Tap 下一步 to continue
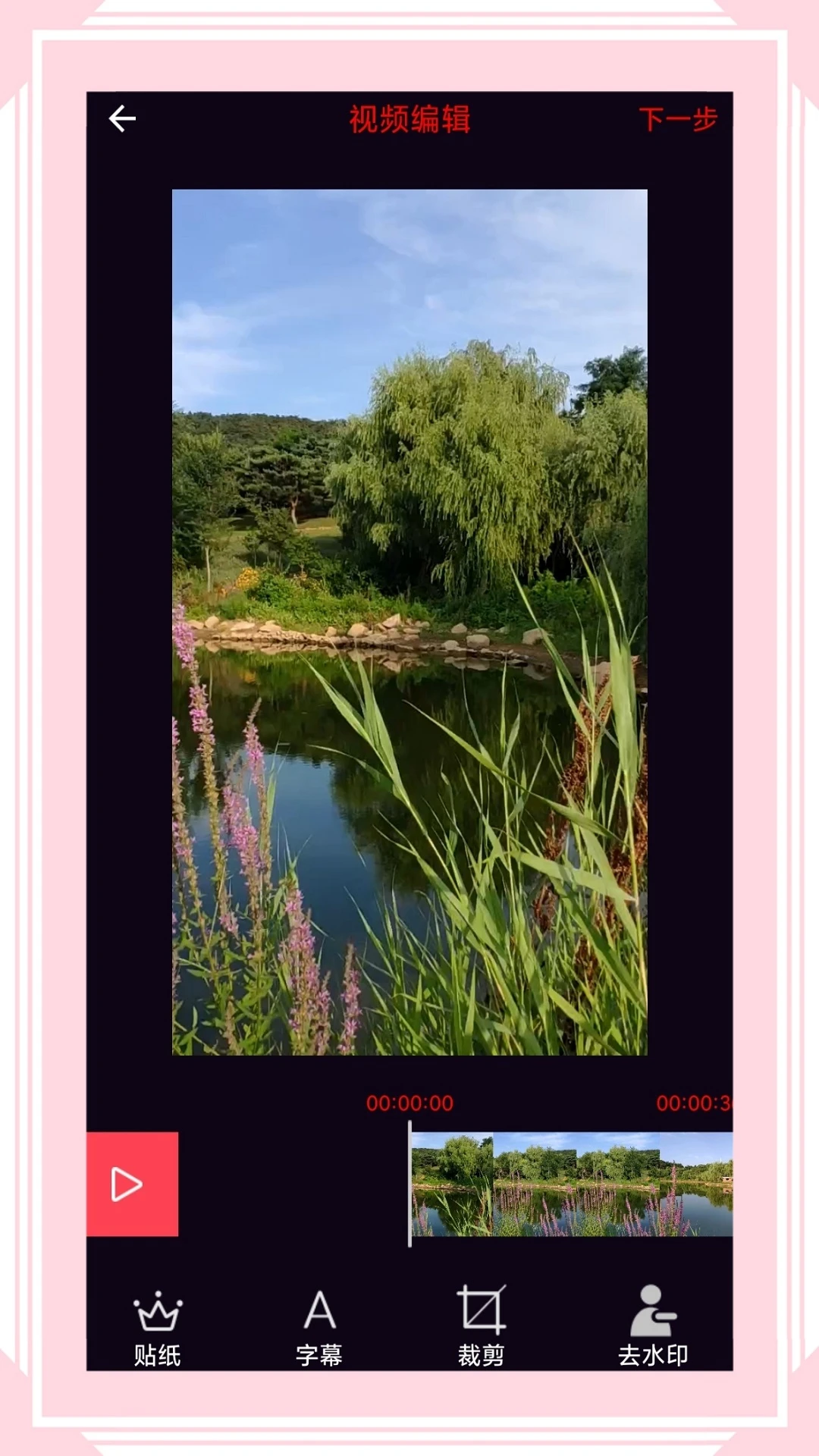 (x=677, y=119)
